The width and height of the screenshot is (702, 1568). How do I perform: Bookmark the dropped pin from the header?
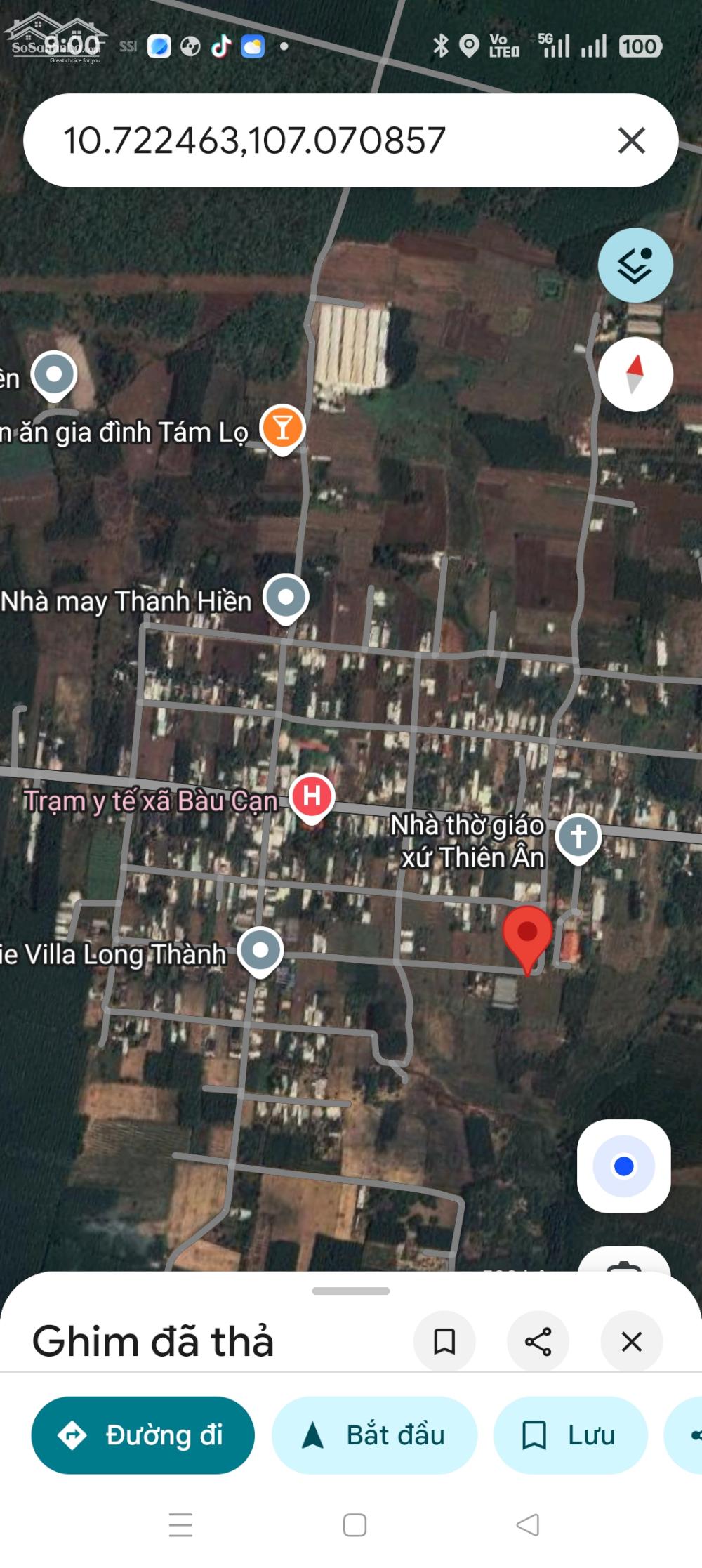tap(444, 1342)
